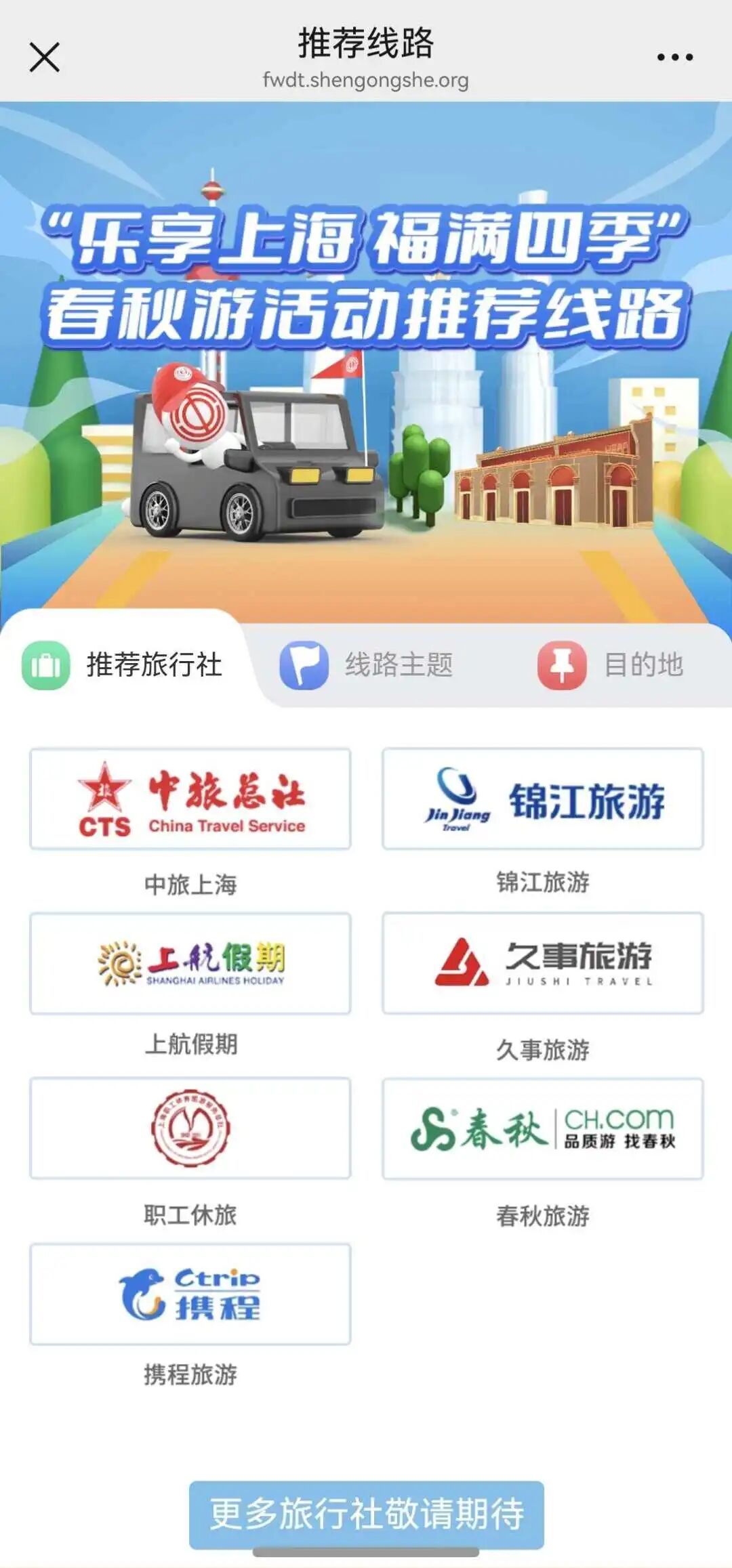The image size is (732, 1568).
Task: Switch to the 线路主题 tab
Action: tap(367, 664)
